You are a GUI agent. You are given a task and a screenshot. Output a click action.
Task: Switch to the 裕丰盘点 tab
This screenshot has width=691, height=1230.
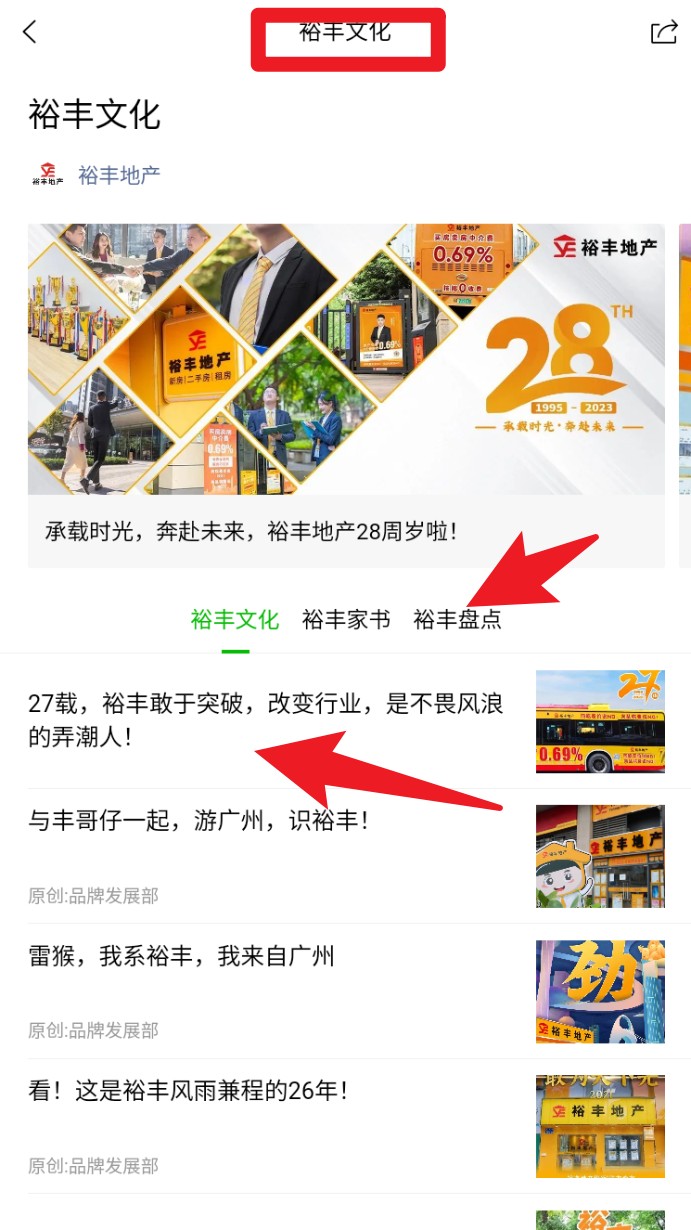click(x=457, y=620)
